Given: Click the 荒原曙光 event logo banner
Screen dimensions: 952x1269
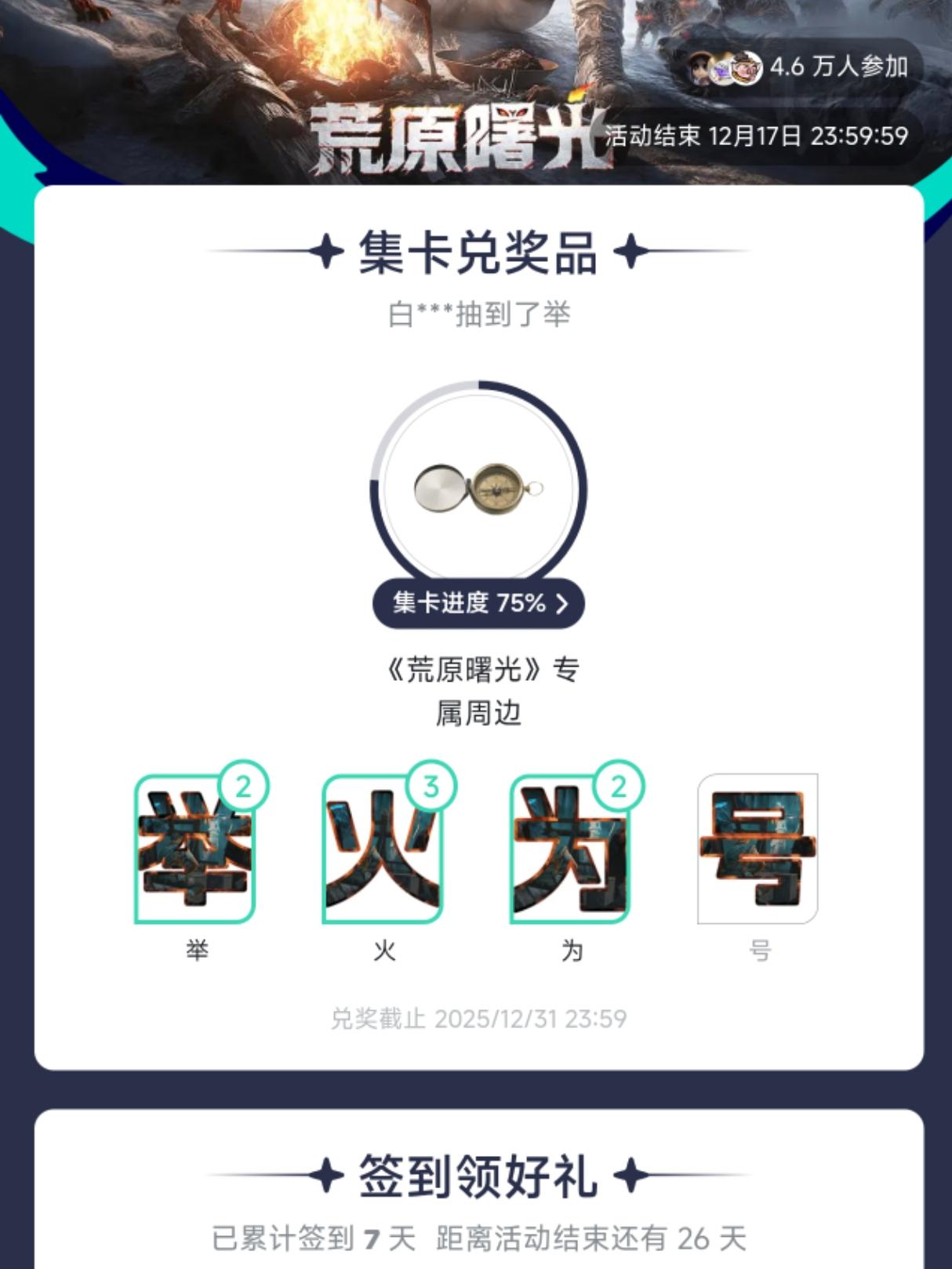Looking at the screenshot, I should click(x=463, y=137).
